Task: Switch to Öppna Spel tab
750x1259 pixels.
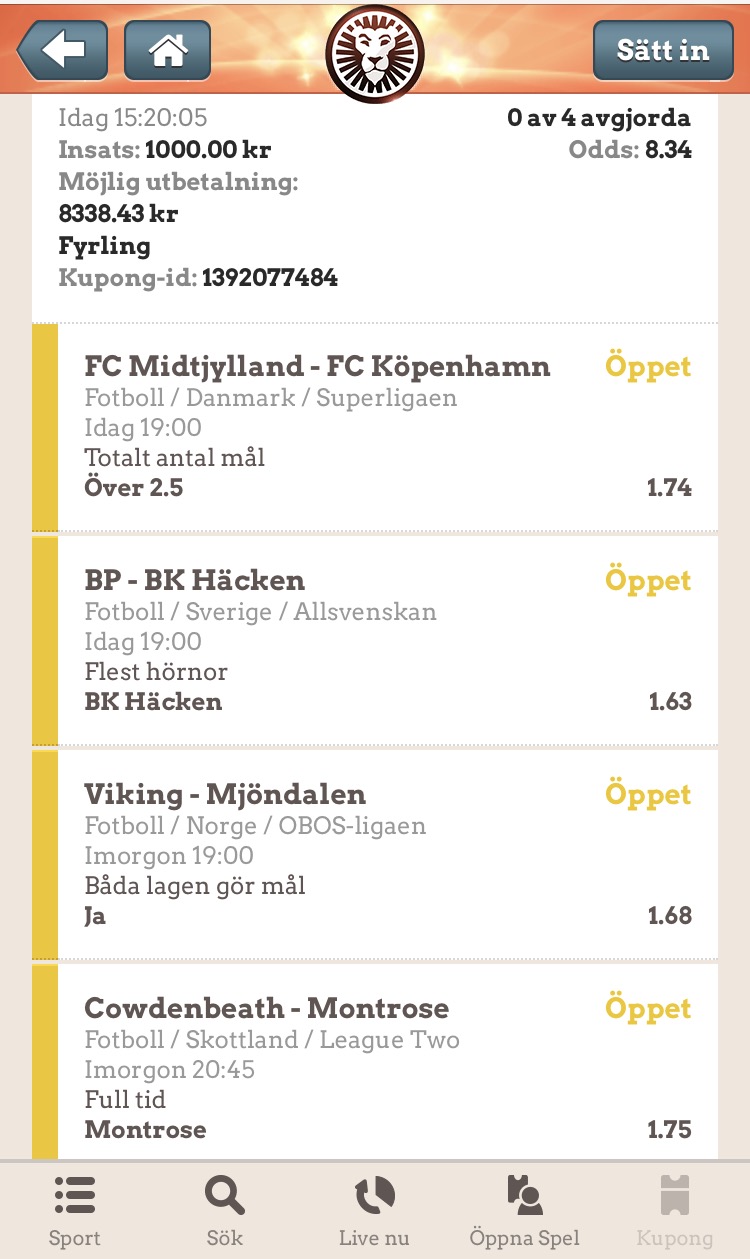Action: (524, 1210)
